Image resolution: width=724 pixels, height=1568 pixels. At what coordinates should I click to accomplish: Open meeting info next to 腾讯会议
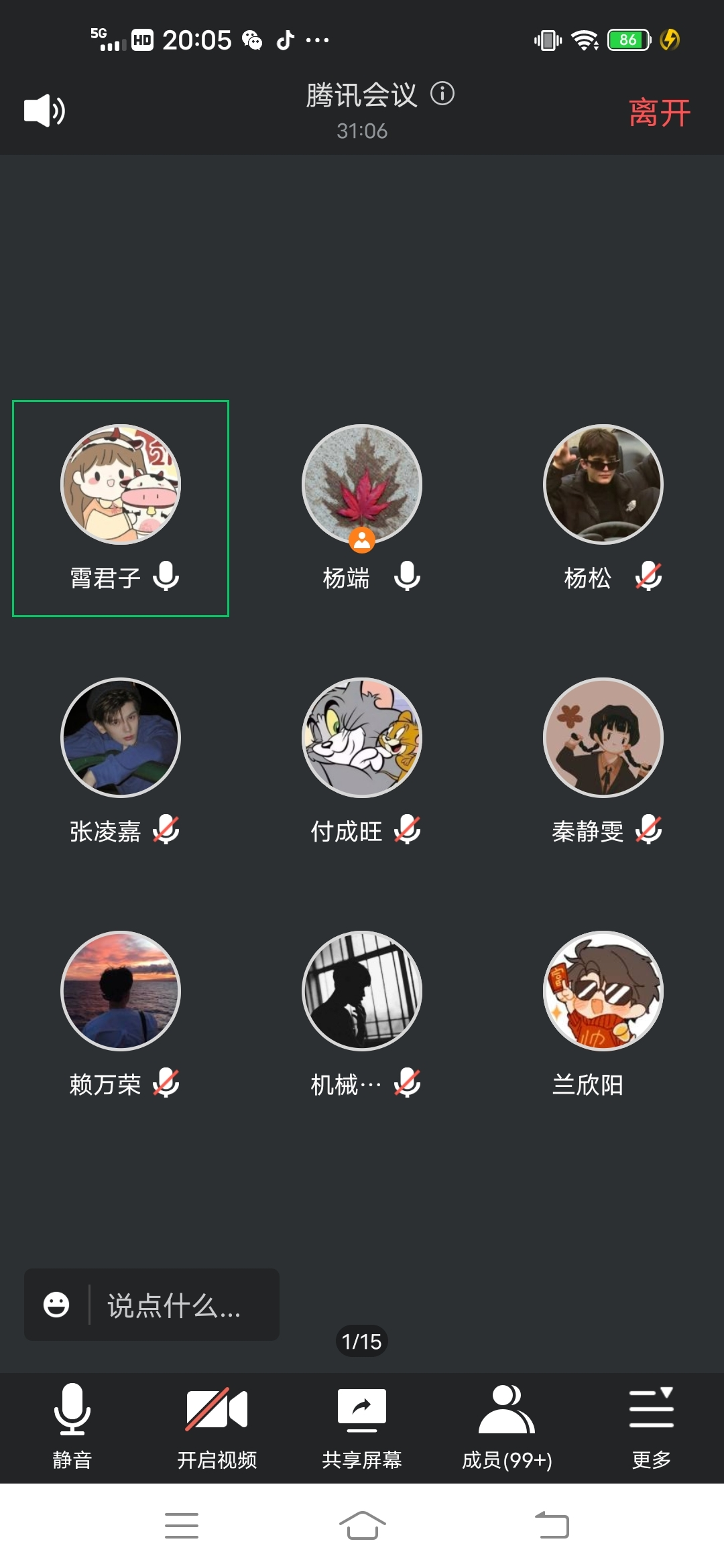tap(442, 93)
